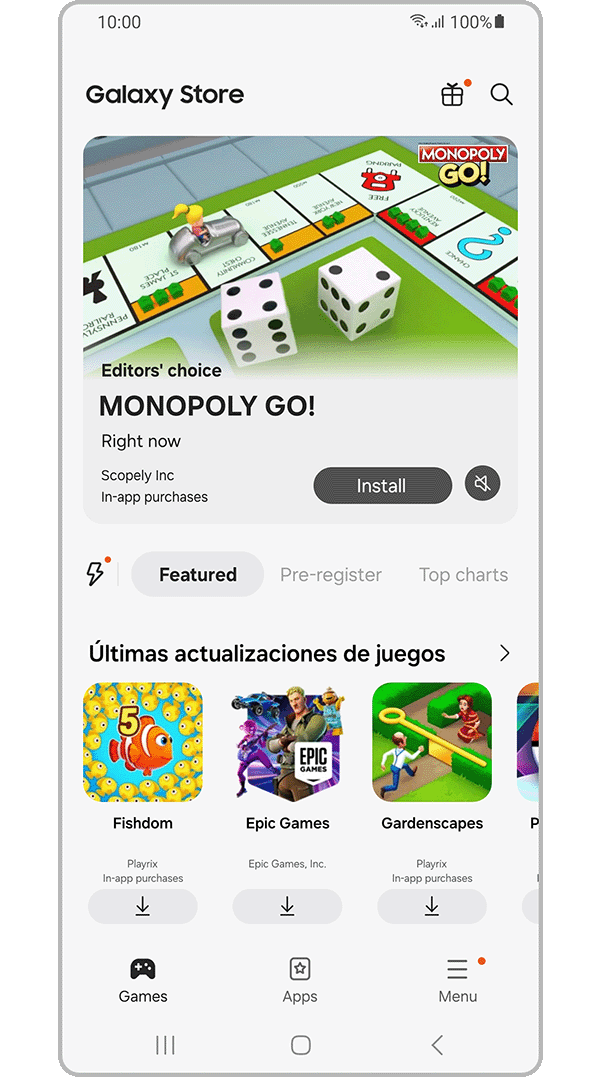Expand Últimas actualizaciones de juegos list
This screenshot has height=1077, width=600.
(504, 653)
